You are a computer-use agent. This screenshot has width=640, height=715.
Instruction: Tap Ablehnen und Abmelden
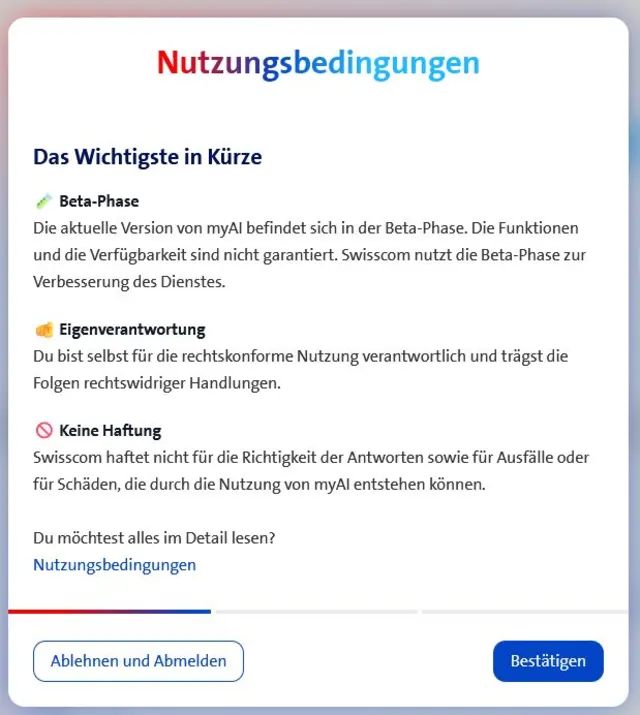click(x=139, y=661)
